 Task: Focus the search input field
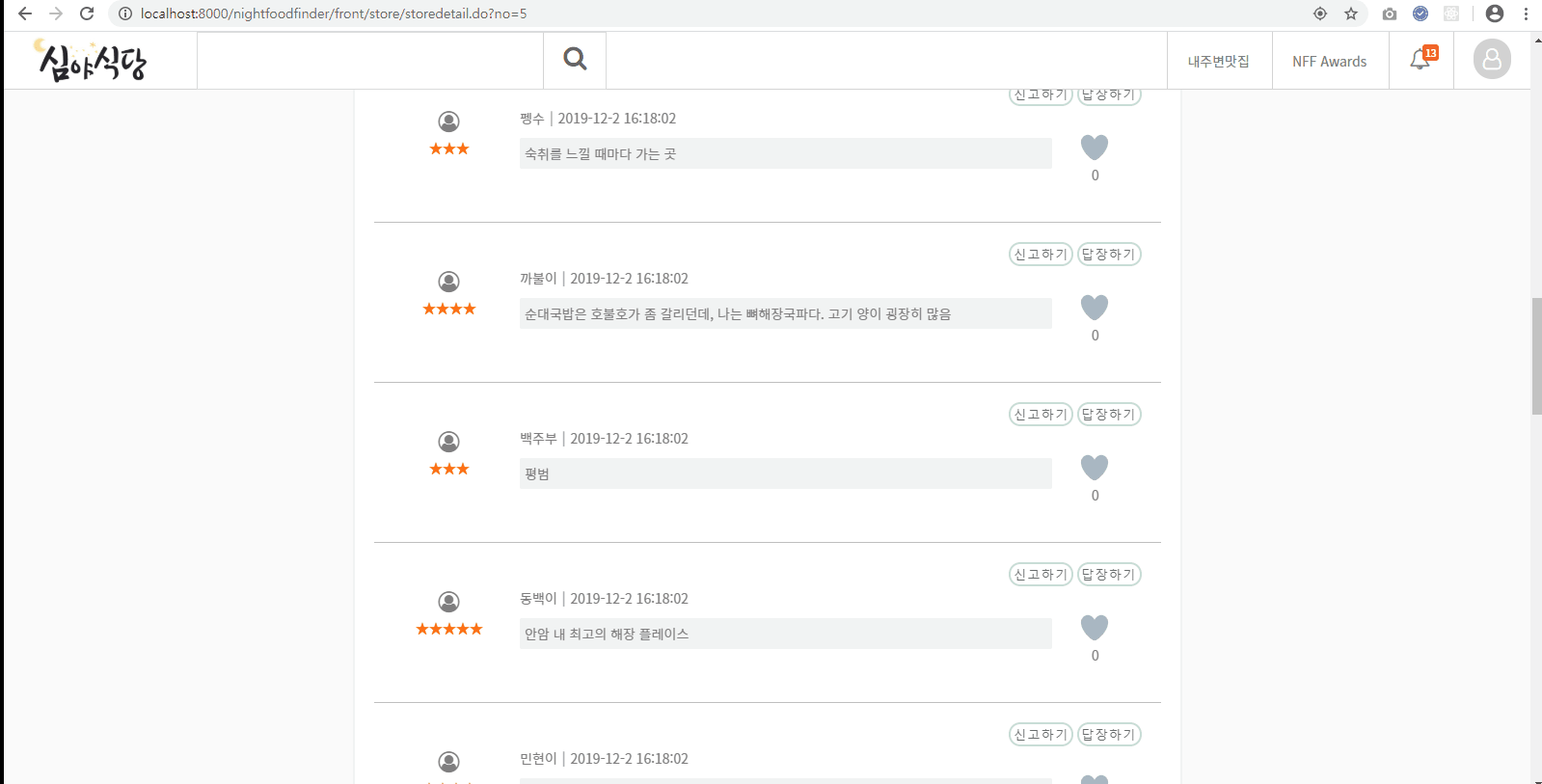[x=370, y=60]
